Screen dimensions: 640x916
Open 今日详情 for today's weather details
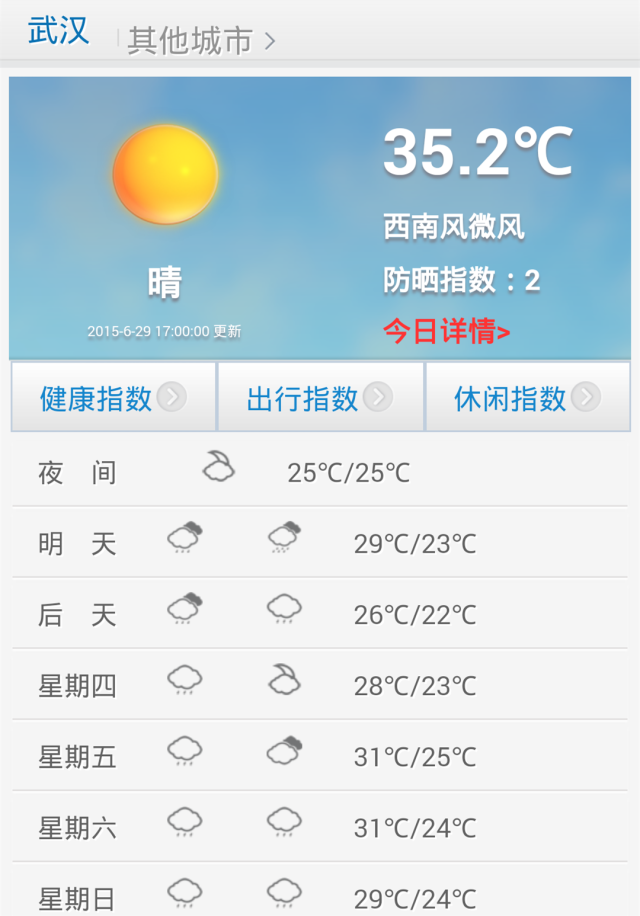coord(446,332)
